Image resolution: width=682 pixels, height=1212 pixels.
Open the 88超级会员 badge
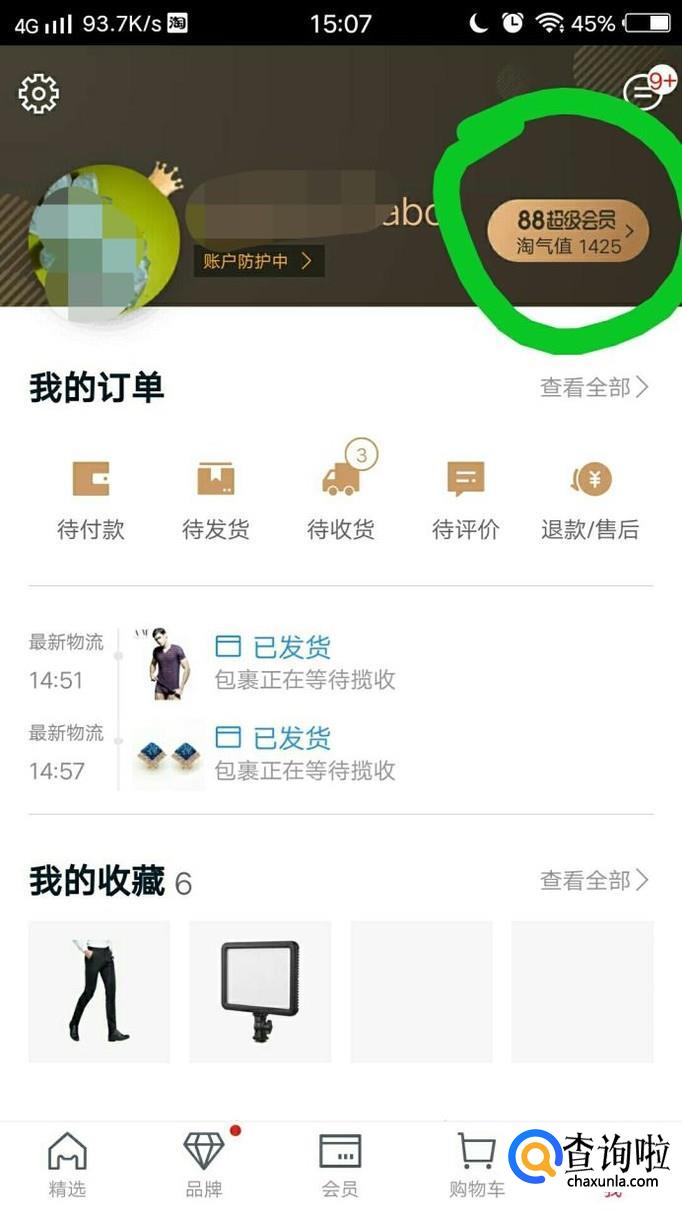coord(568,232)
